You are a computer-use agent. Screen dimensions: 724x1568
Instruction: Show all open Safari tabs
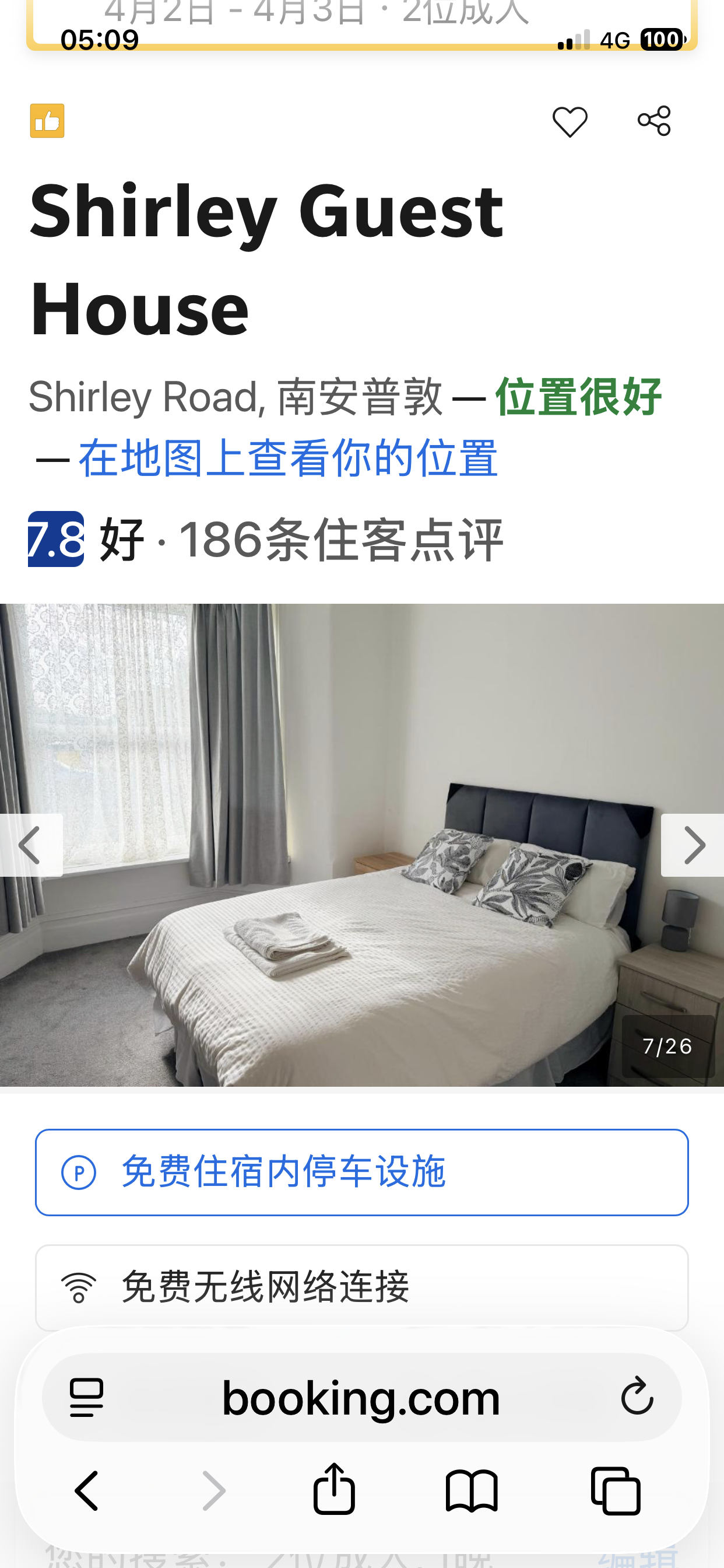[616, 1490]
